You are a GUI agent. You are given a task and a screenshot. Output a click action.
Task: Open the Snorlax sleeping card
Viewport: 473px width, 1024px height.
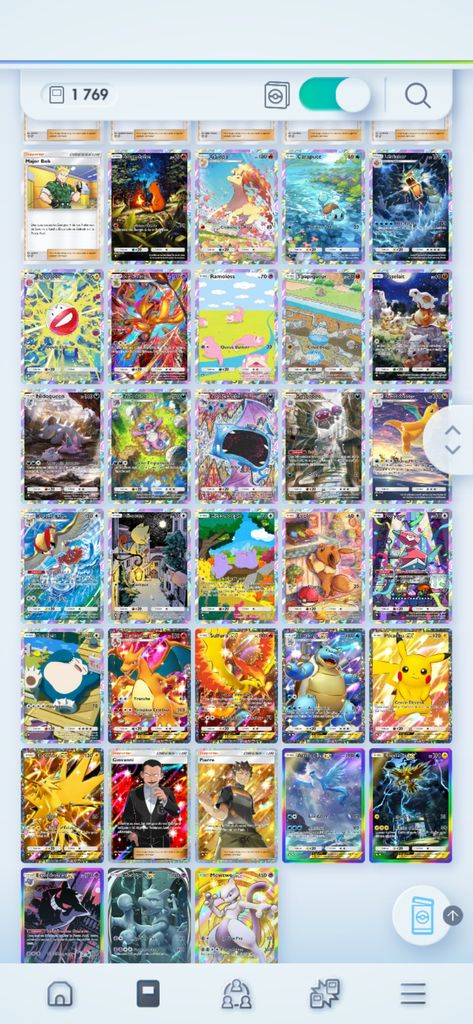tap(63, 686)
